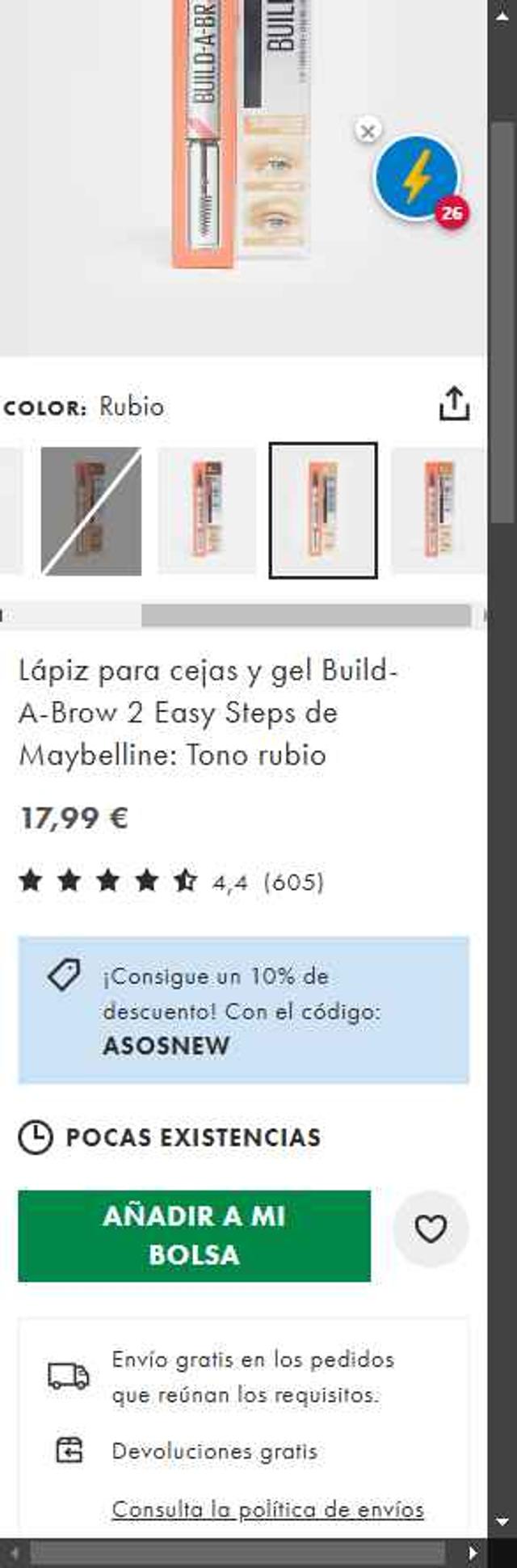This screenshot has width=517, height=1568.
Task: Tap the horizontal scrollbar's right arrow
Action: coord(473,1553)
